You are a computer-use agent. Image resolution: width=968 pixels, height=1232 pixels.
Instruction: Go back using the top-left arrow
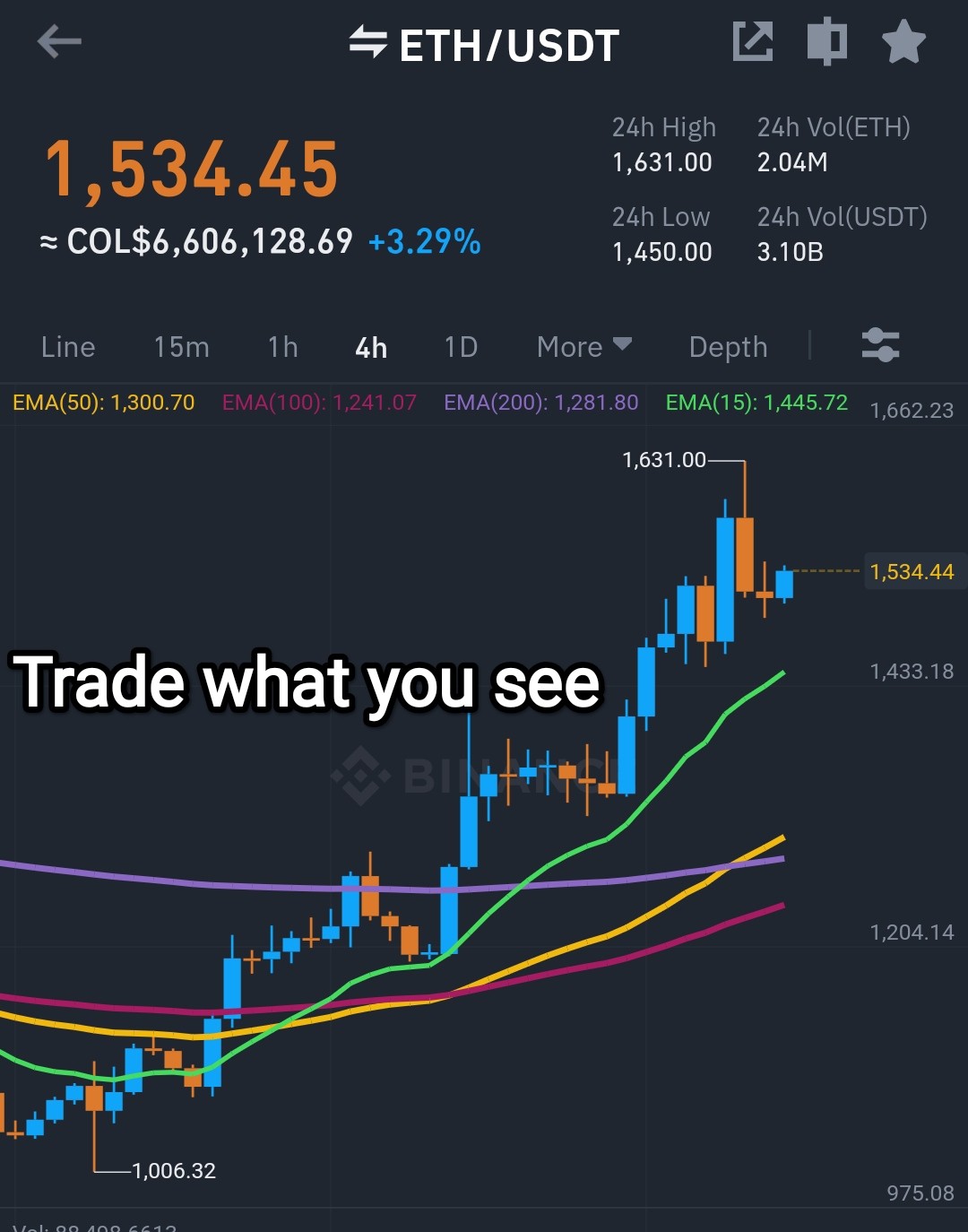59,41
